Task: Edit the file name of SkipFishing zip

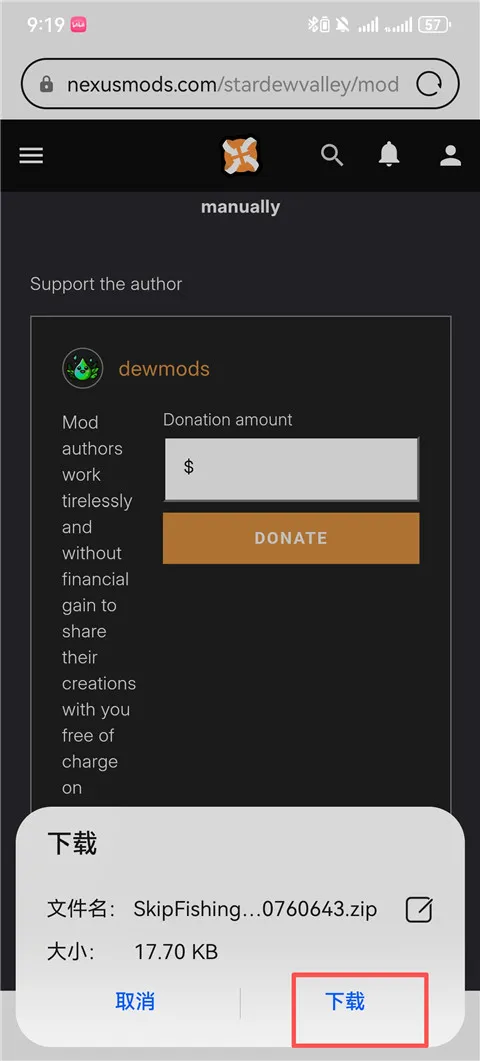Action: pyautogui.click(x=419, y=909)
